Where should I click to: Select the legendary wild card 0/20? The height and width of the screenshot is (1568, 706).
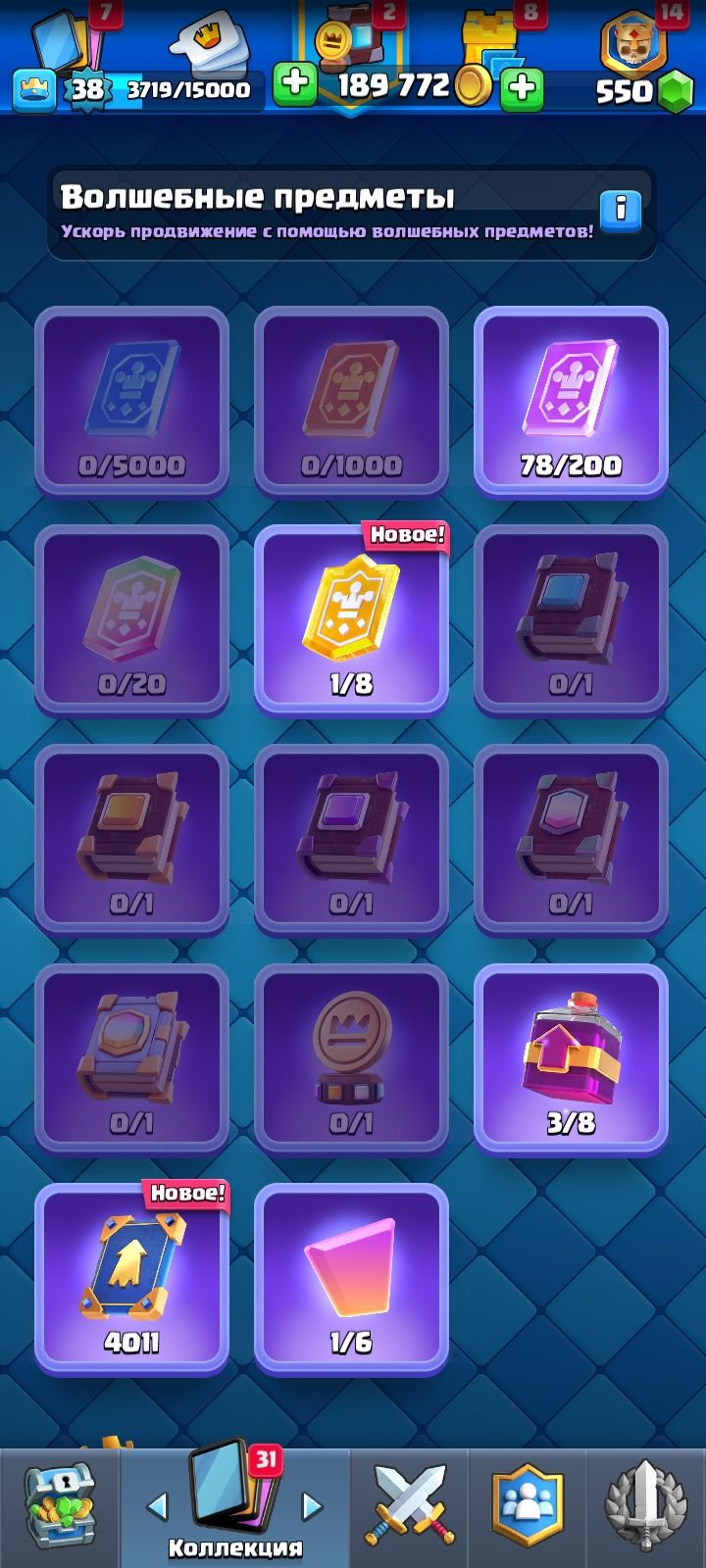pos(131,621)
